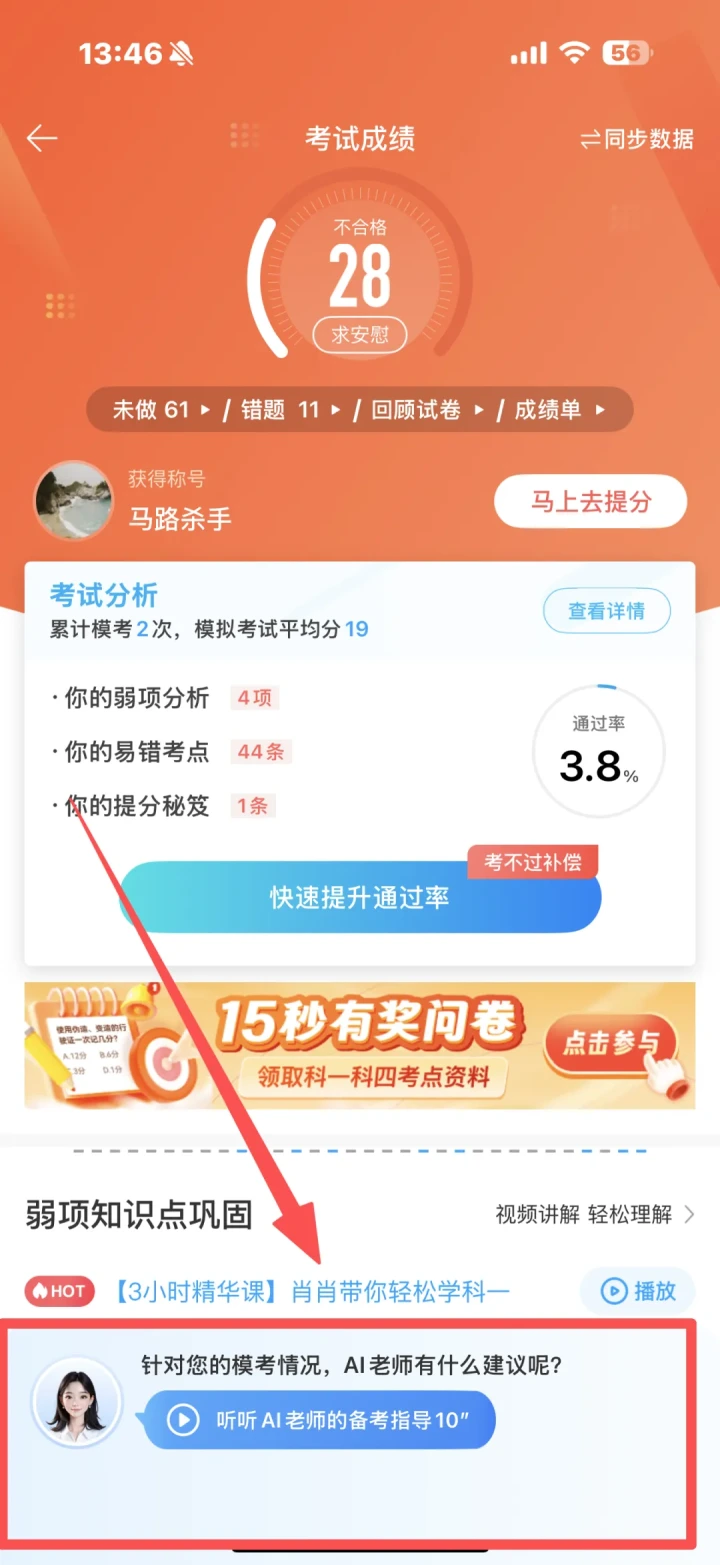Viewport: 720px width, 1565px height.
Task: Open the 成绩单 score report
Action: pyautogui.click(x=560, y=409)
